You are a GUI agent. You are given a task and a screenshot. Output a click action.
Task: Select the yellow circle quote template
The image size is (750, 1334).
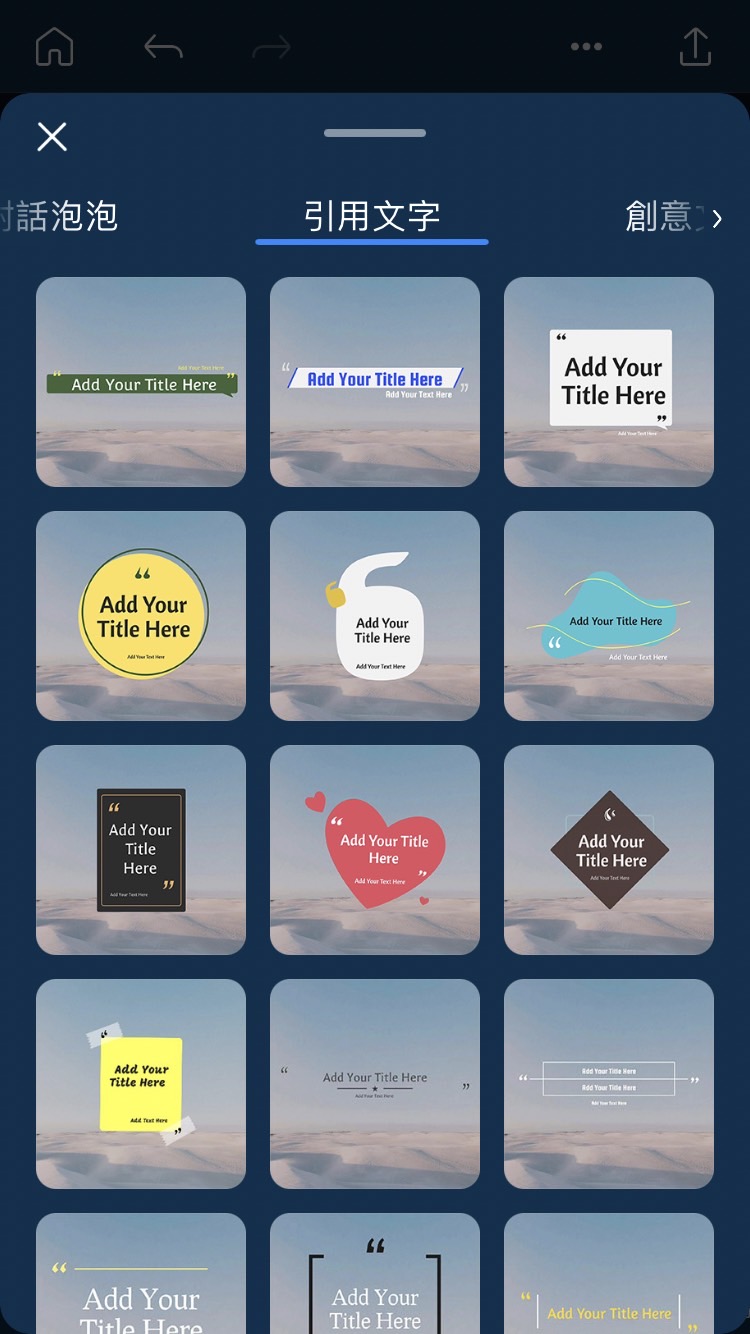(141, 616)
